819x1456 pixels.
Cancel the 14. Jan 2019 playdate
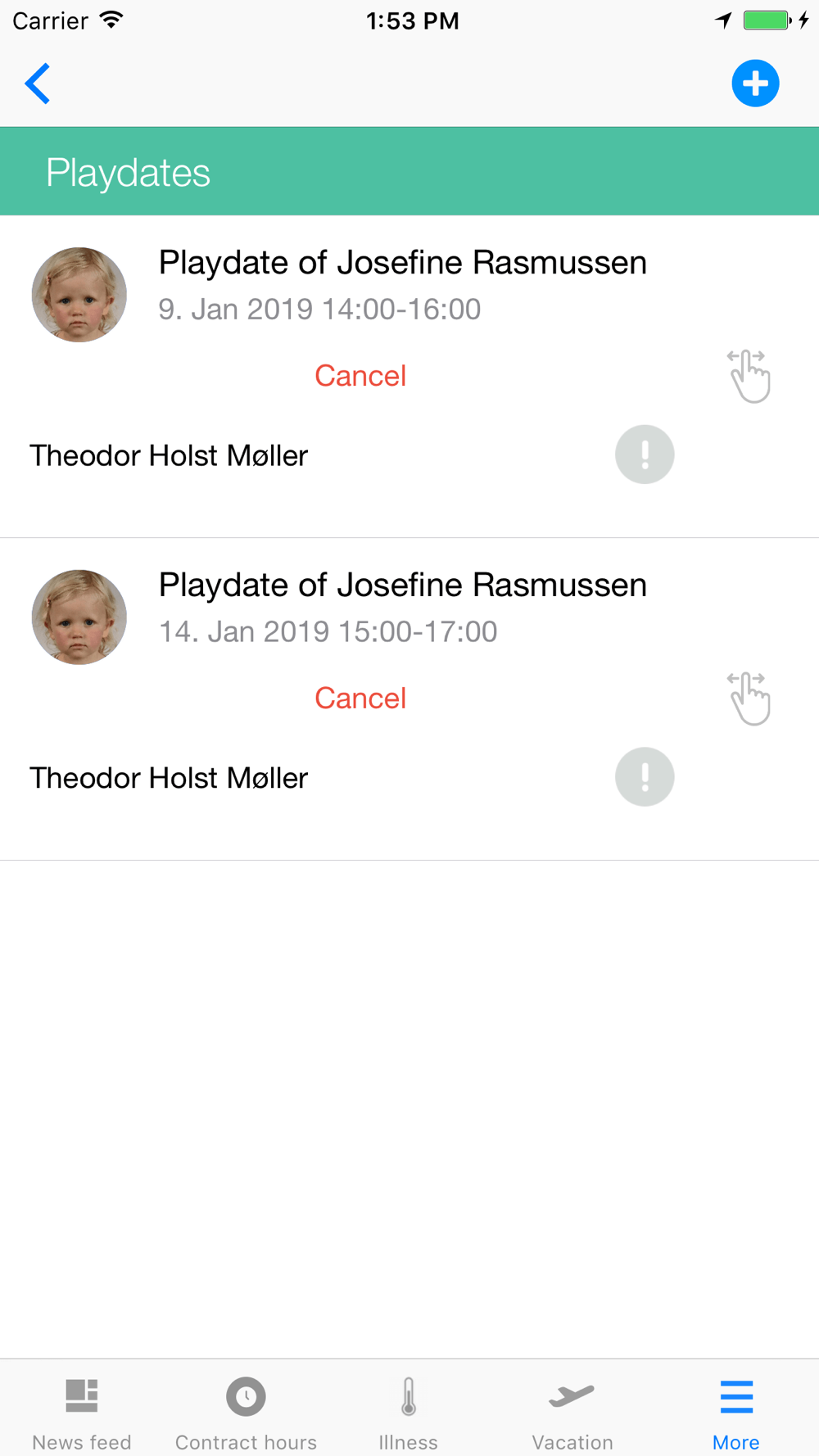pos(360,699)
